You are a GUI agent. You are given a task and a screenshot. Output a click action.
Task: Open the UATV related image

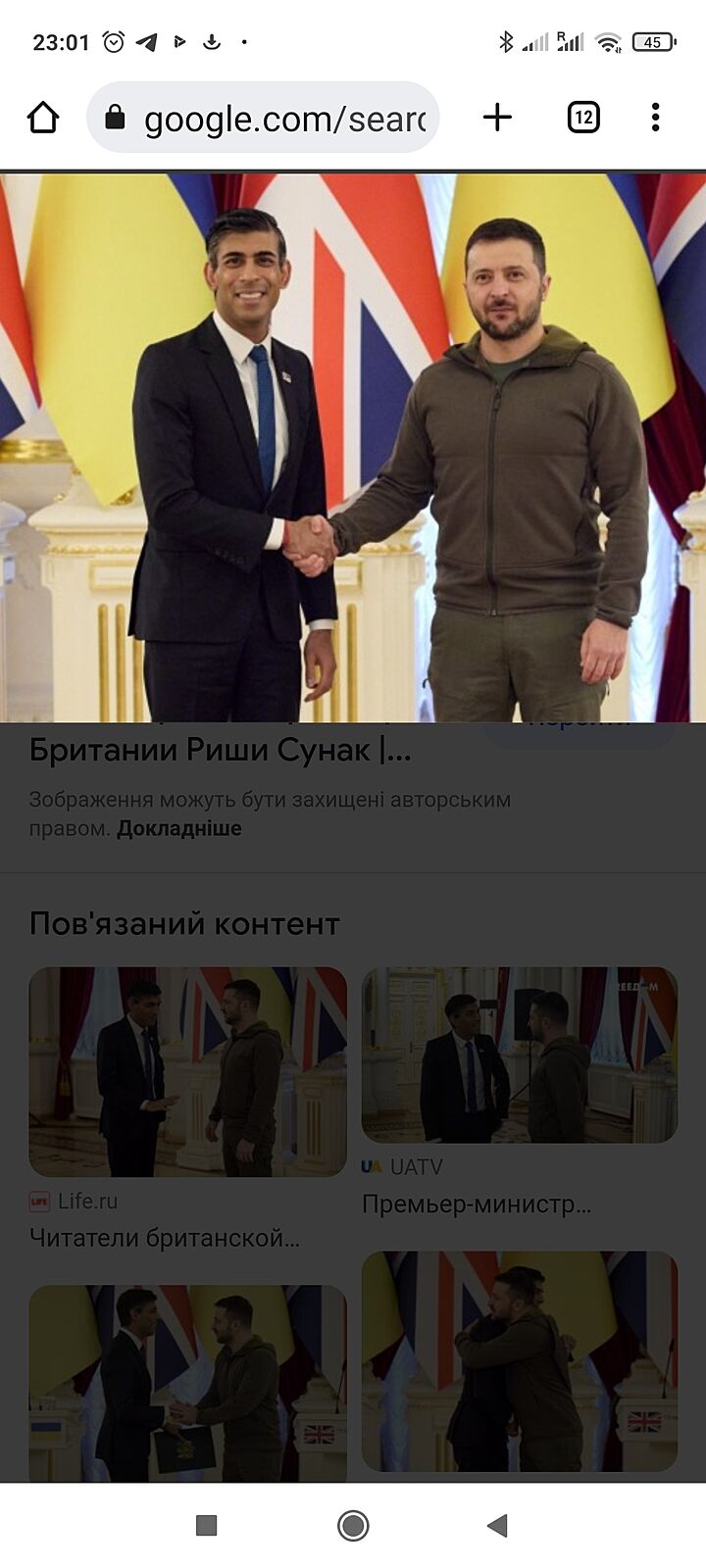(x=520, y=1054)
